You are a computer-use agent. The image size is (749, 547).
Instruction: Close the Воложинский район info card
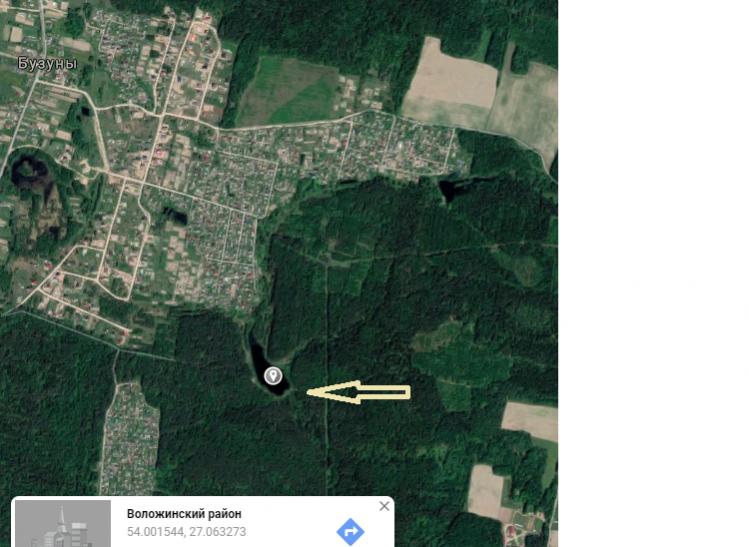click(x=384, y=506)
